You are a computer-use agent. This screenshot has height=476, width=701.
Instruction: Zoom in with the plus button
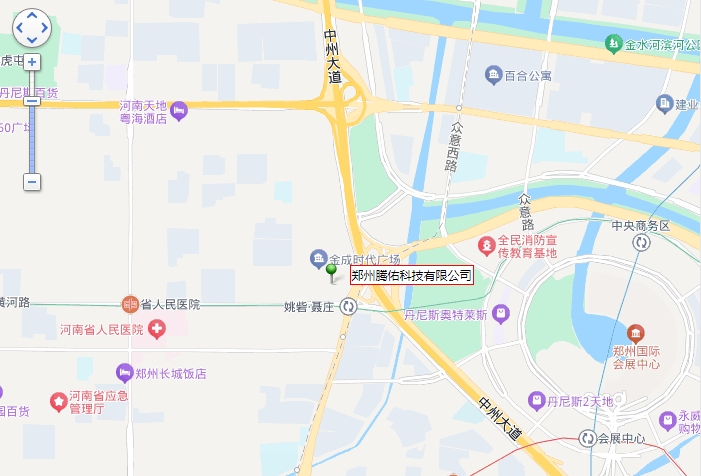coord(32,62)
